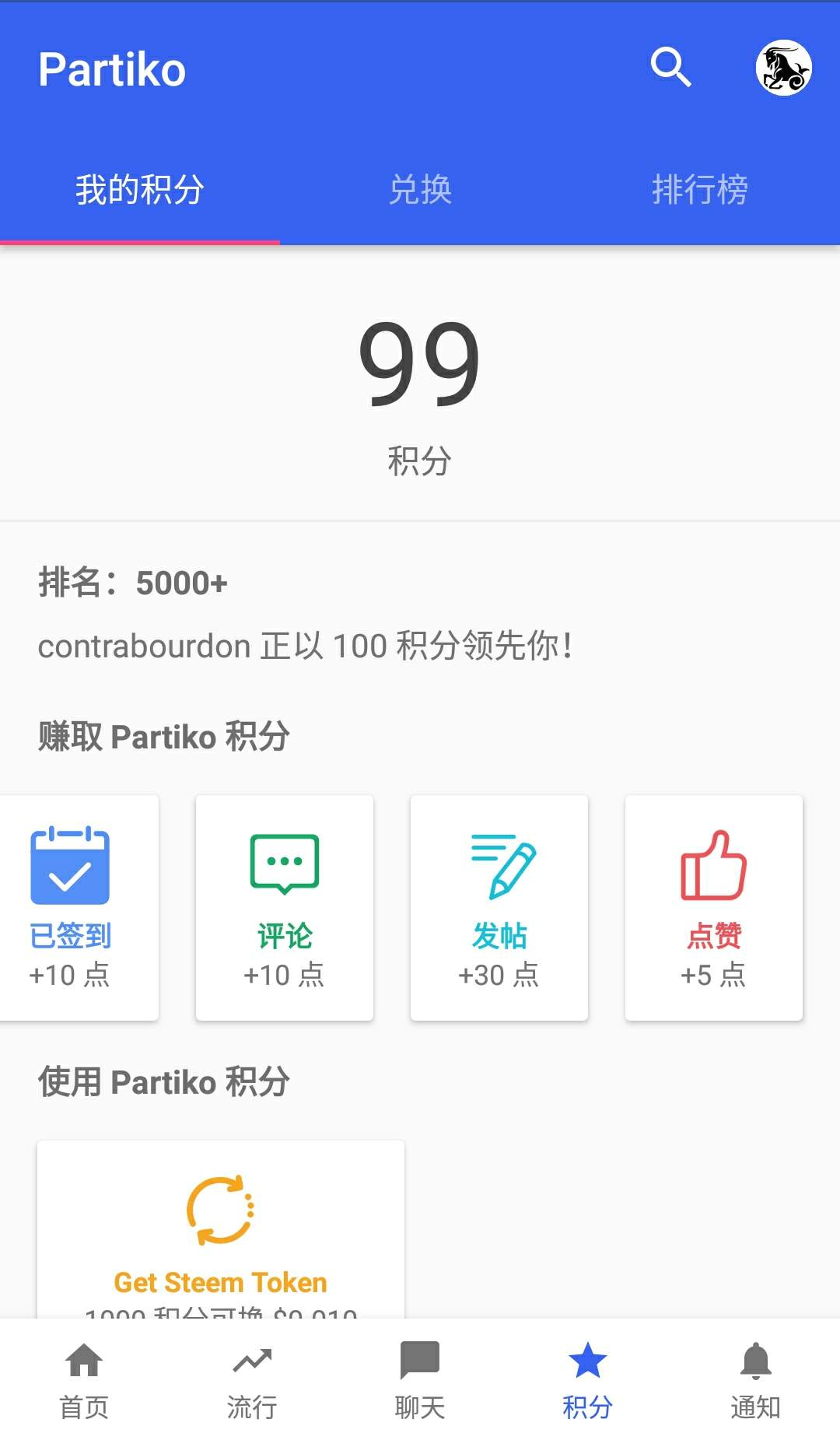Click the 发帖 +30 点 card
840x1440 pixels.
(x=499, y=906)
